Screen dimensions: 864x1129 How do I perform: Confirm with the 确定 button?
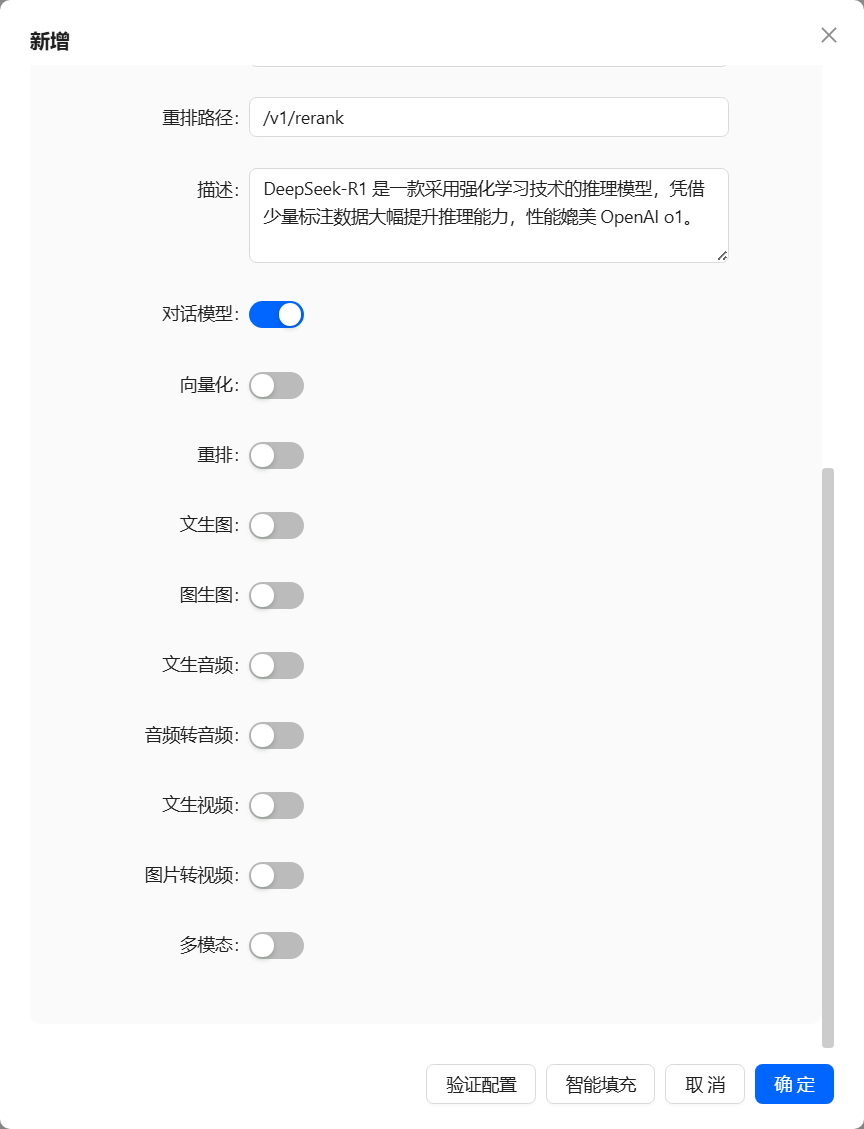(x=794, y=1084)
